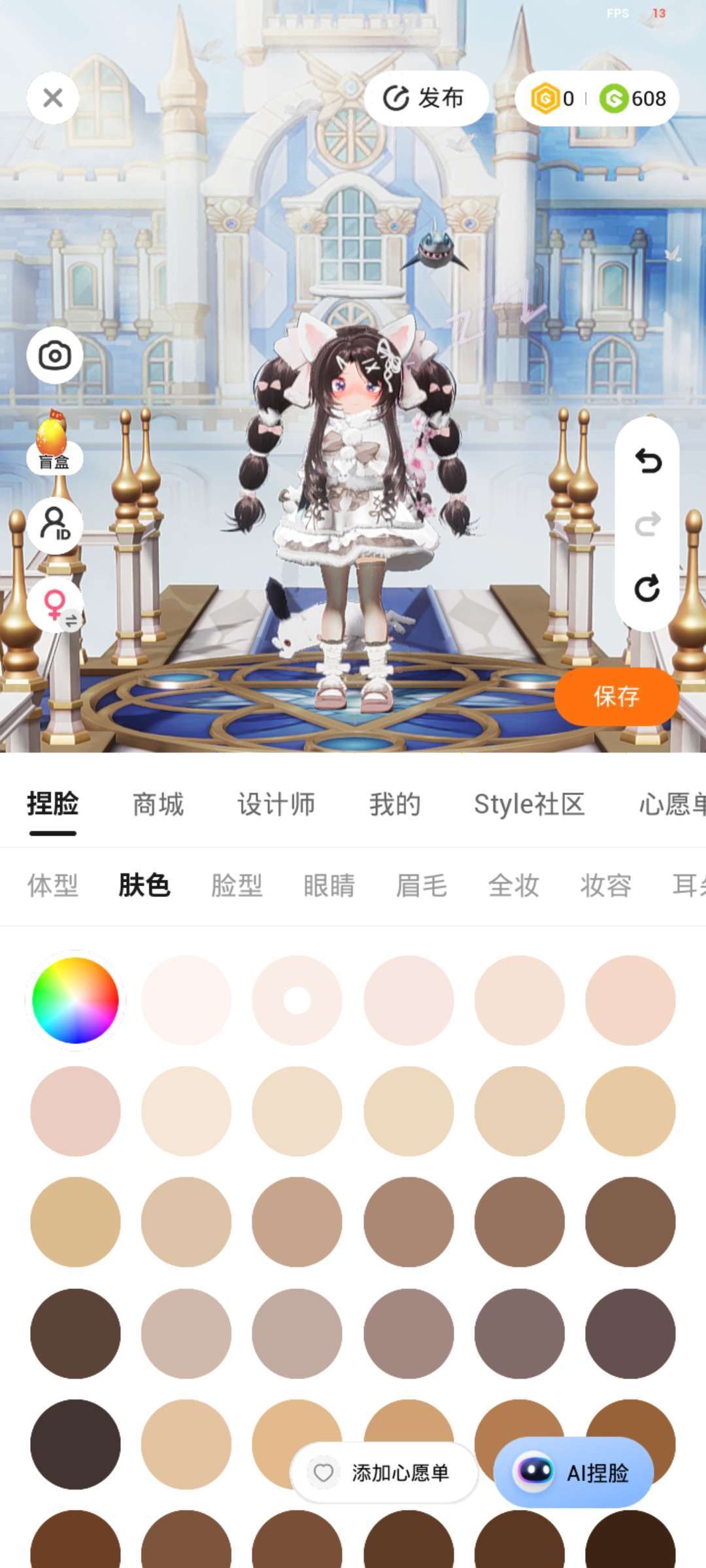Screen dimensions: 706x1568
Task: Tap the 发布 publish button
Action: tap(426, 98)
